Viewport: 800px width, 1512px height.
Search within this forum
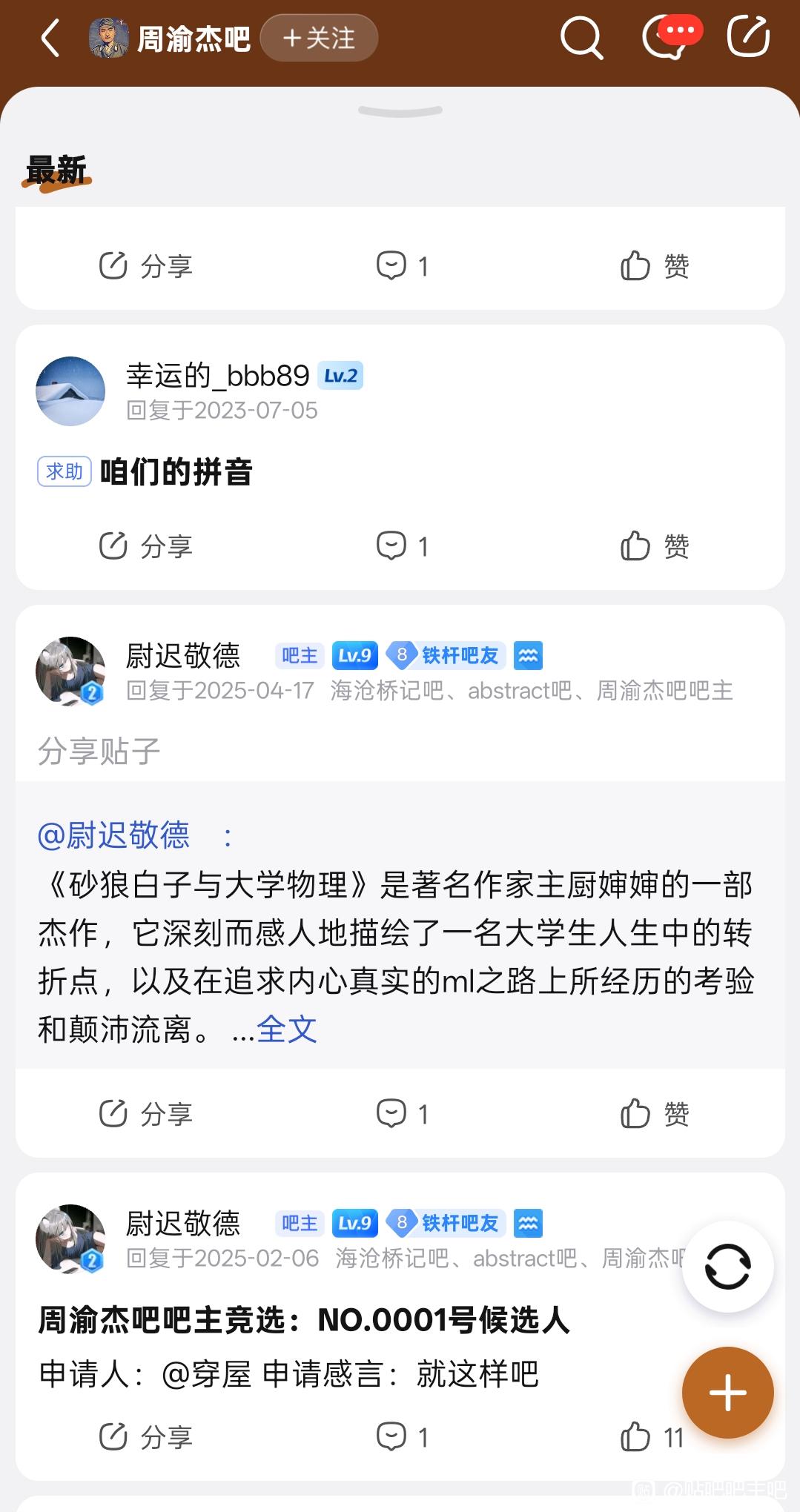(x=581, y=39)
